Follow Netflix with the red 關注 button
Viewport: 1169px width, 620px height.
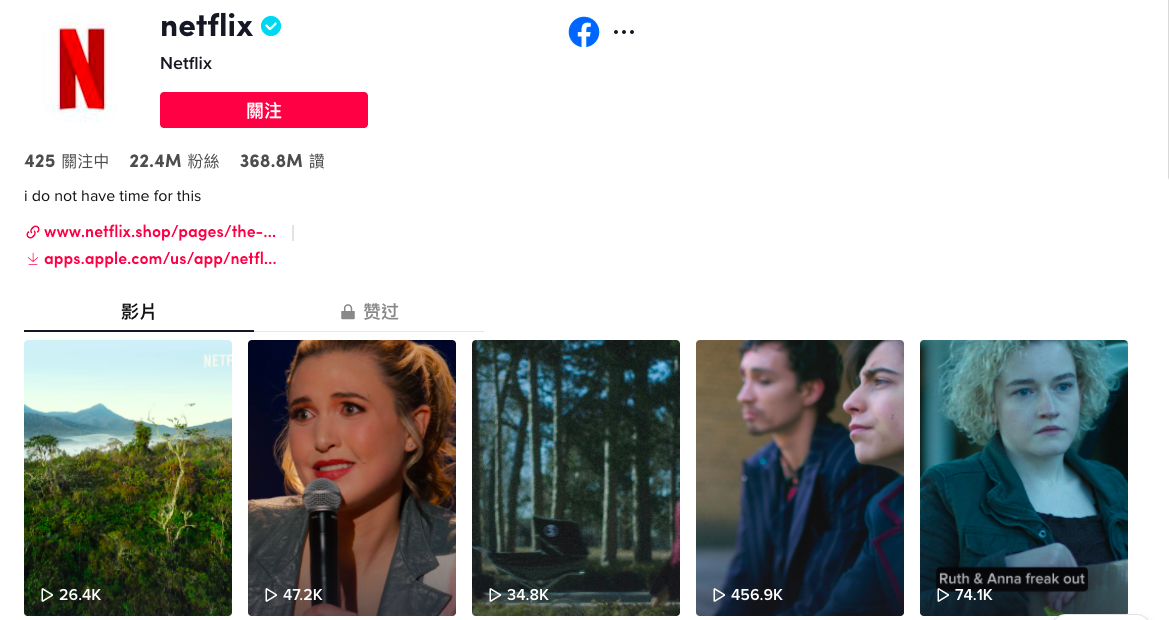tap(264, 110)
